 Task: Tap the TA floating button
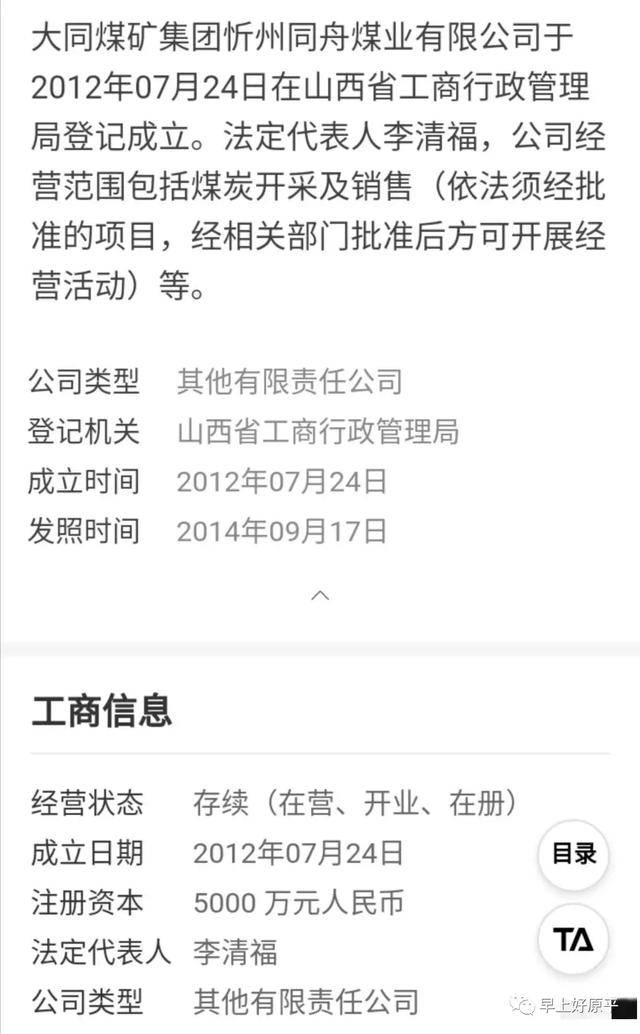[x=573, y=939]
